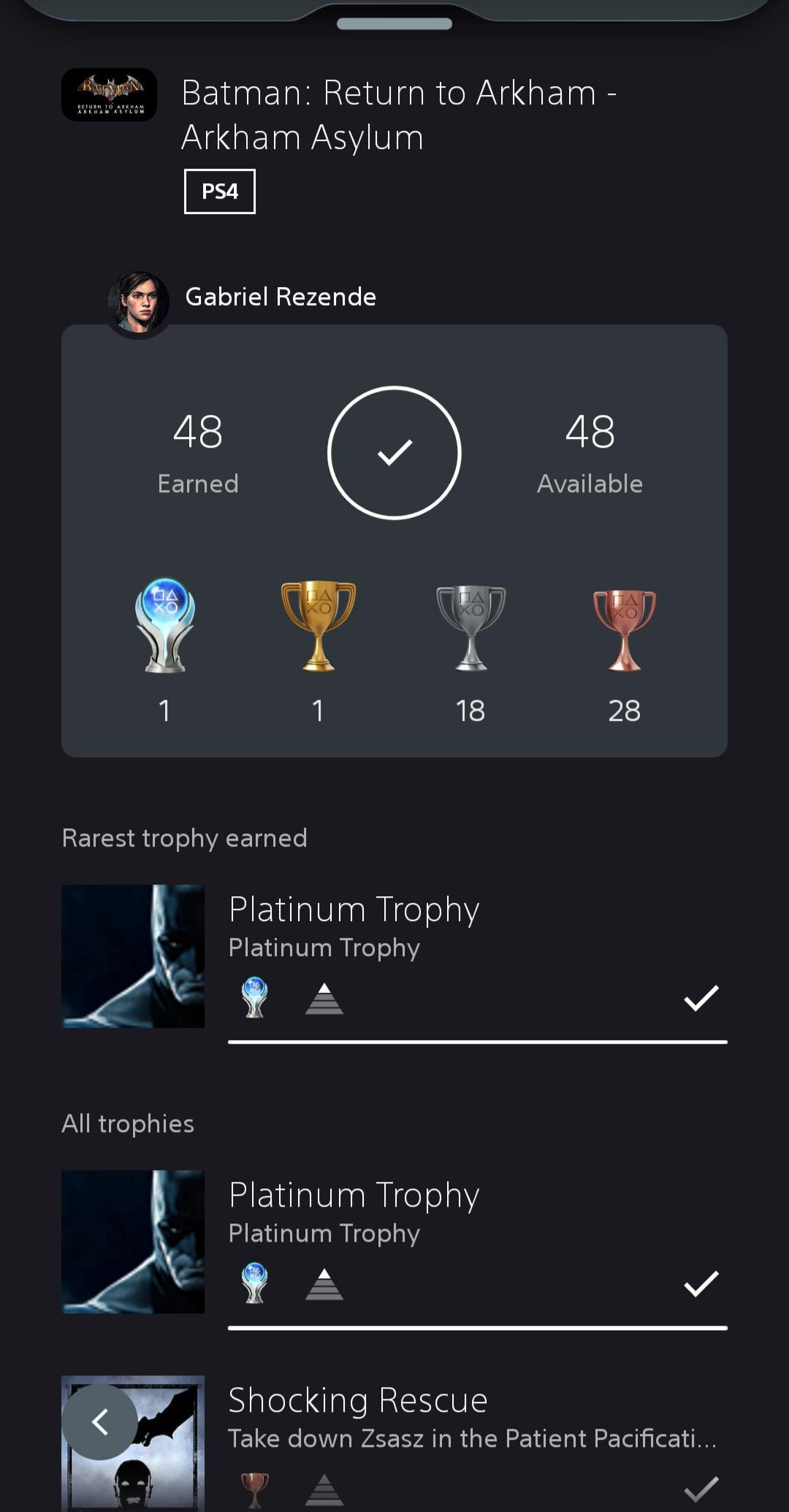Open the Shocking Rescue trophy
Screen dimensions: 789x1512
pos(438,1432)
